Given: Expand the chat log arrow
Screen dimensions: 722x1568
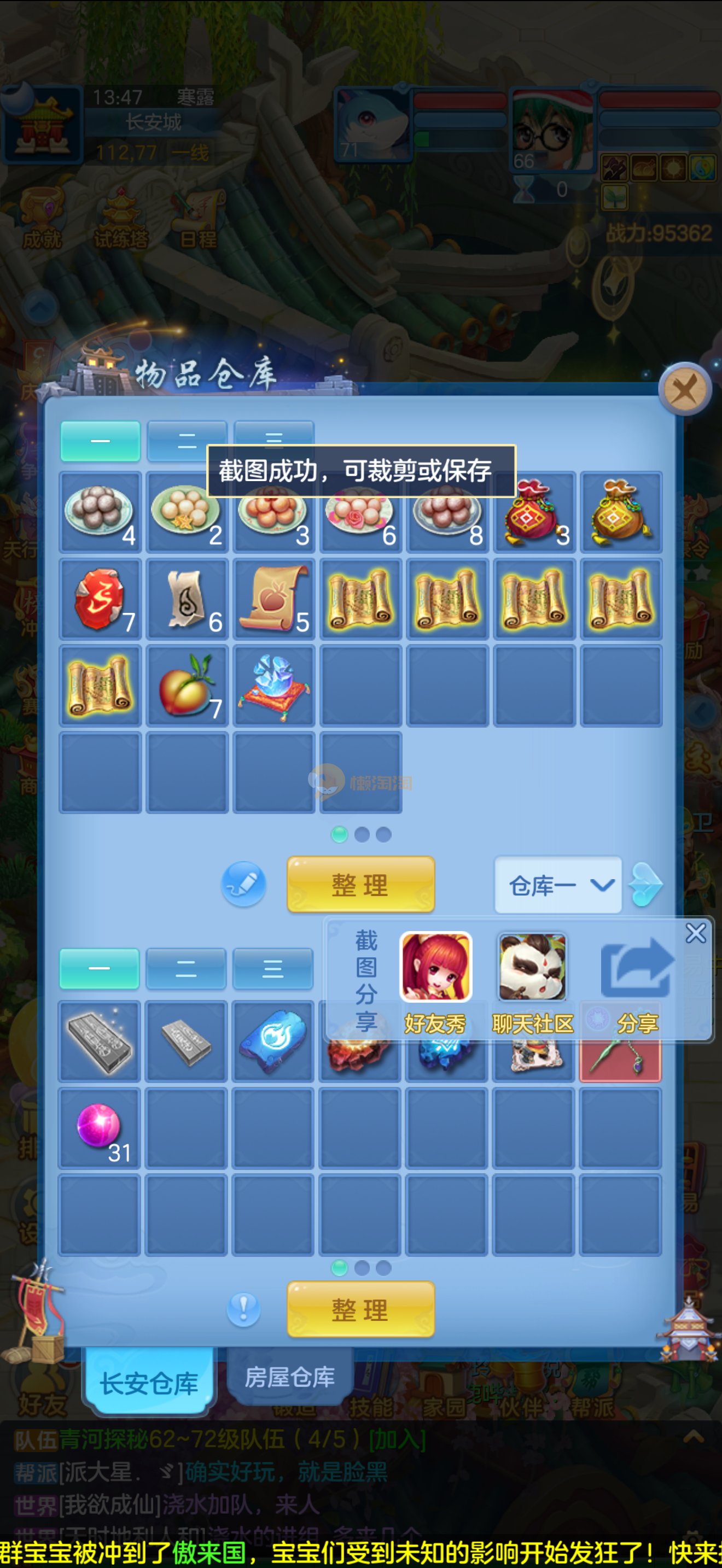Looking at the screenshot, I should coord(694,1438).
